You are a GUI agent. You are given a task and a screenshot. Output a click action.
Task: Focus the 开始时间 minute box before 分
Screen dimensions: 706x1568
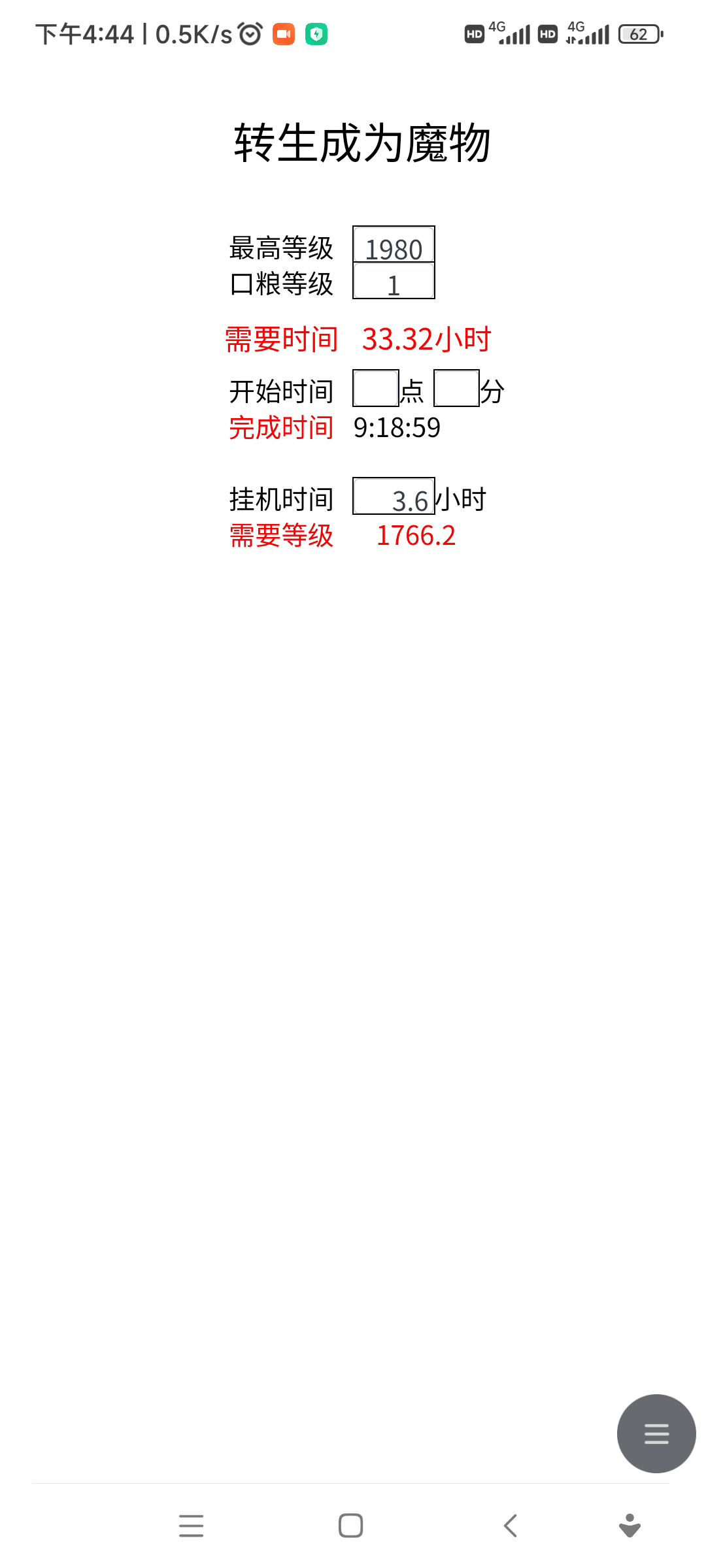pos(456,388)
